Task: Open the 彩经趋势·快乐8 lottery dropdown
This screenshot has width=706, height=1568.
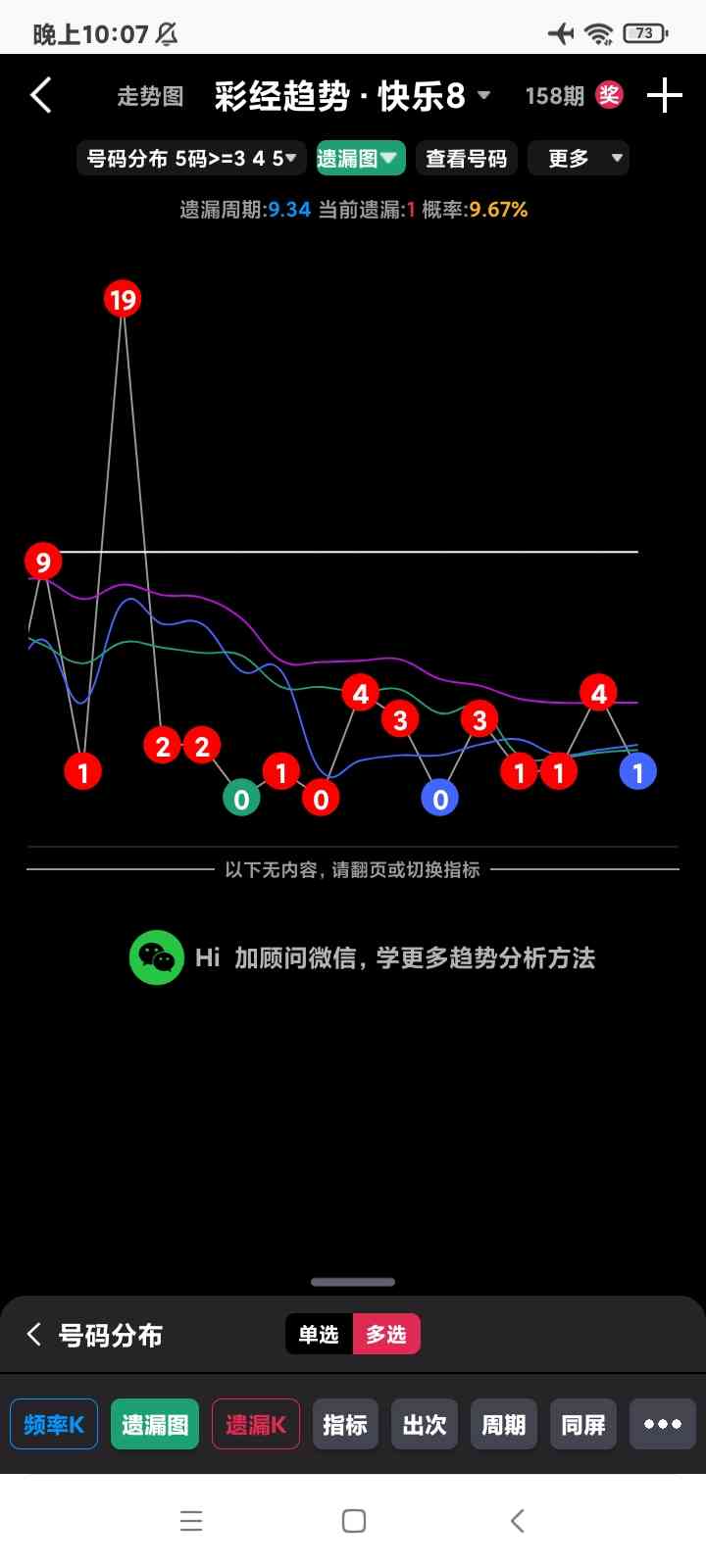Action: tap(353, 96)
